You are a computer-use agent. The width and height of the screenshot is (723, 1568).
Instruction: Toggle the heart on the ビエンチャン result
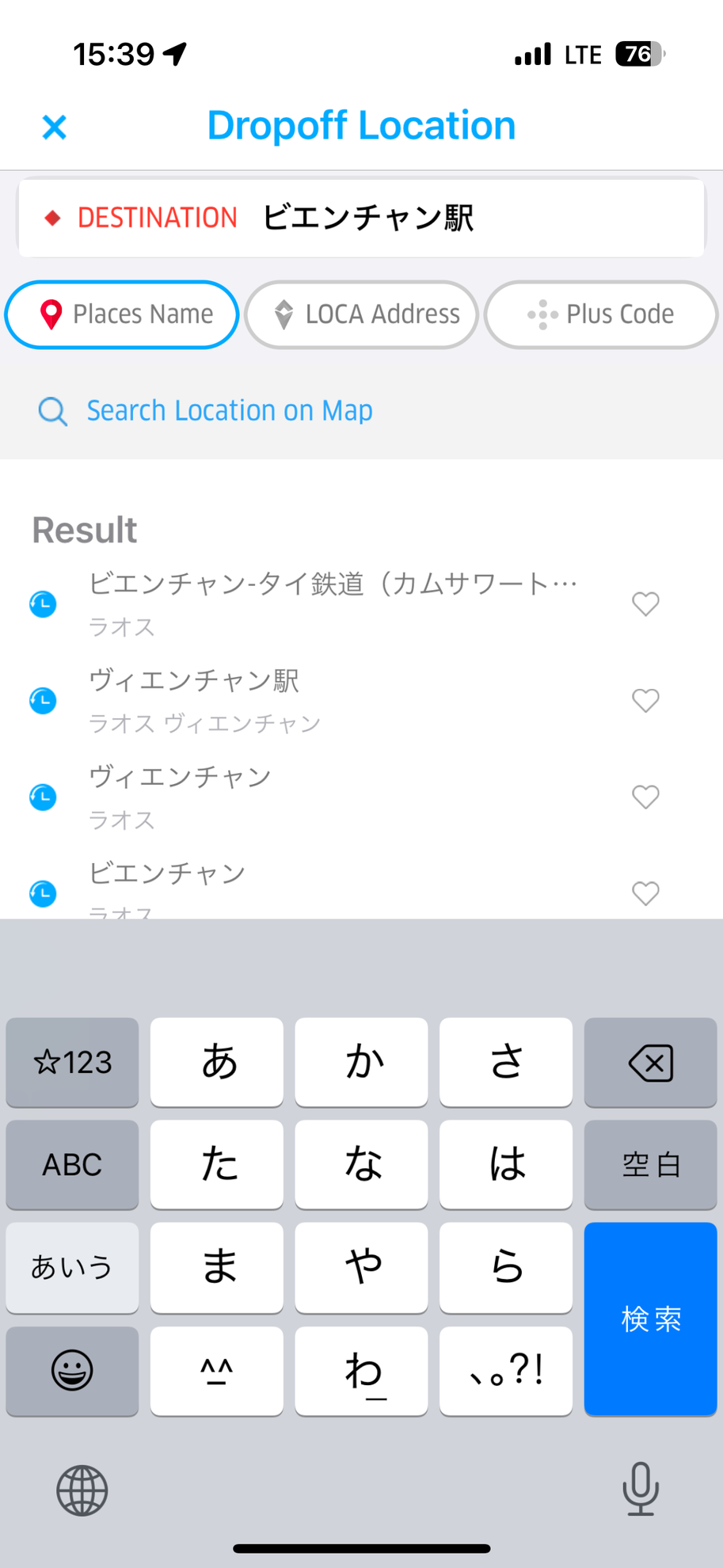pyautogui.click(x=645, y=893)
